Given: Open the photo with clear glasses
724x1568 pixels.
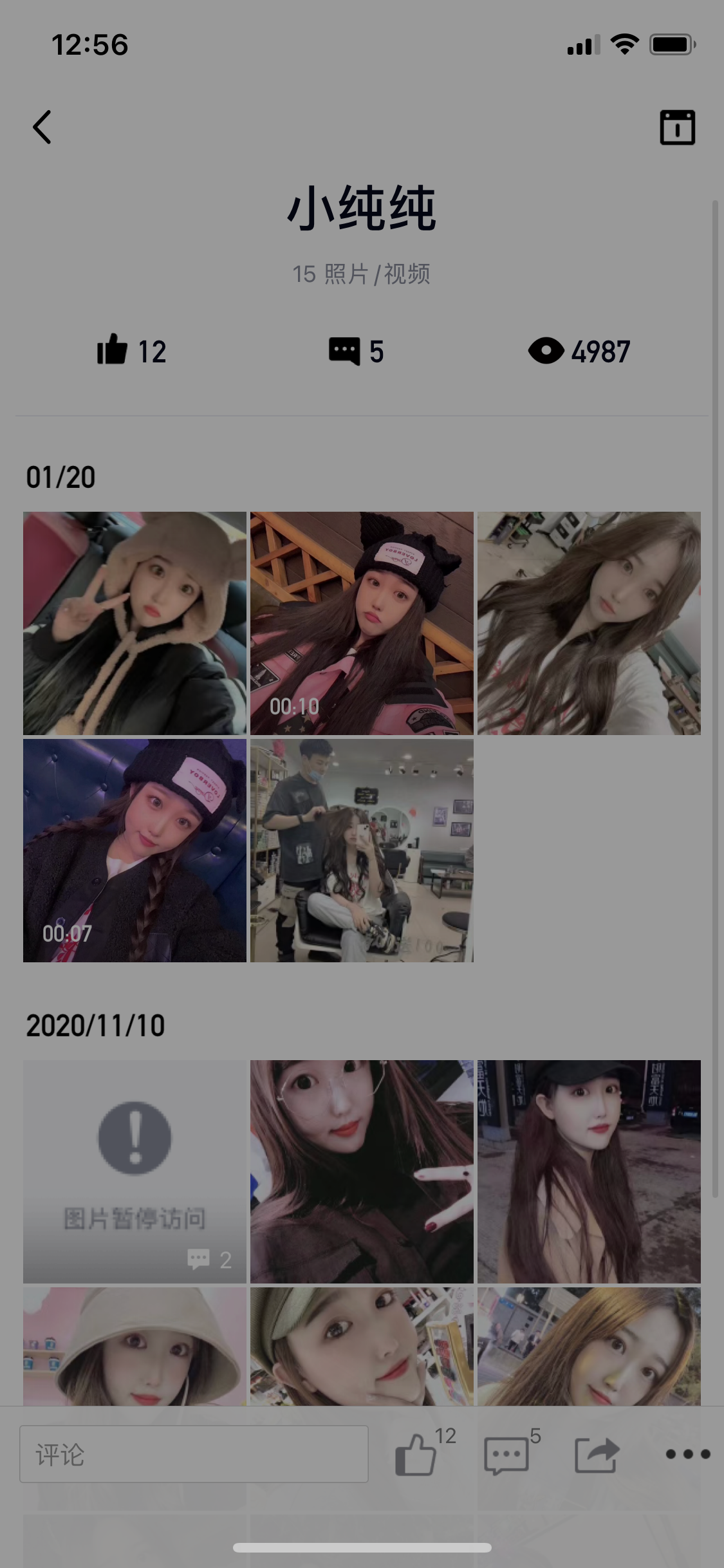Looking at the screenshot, I should [362, 1171].
